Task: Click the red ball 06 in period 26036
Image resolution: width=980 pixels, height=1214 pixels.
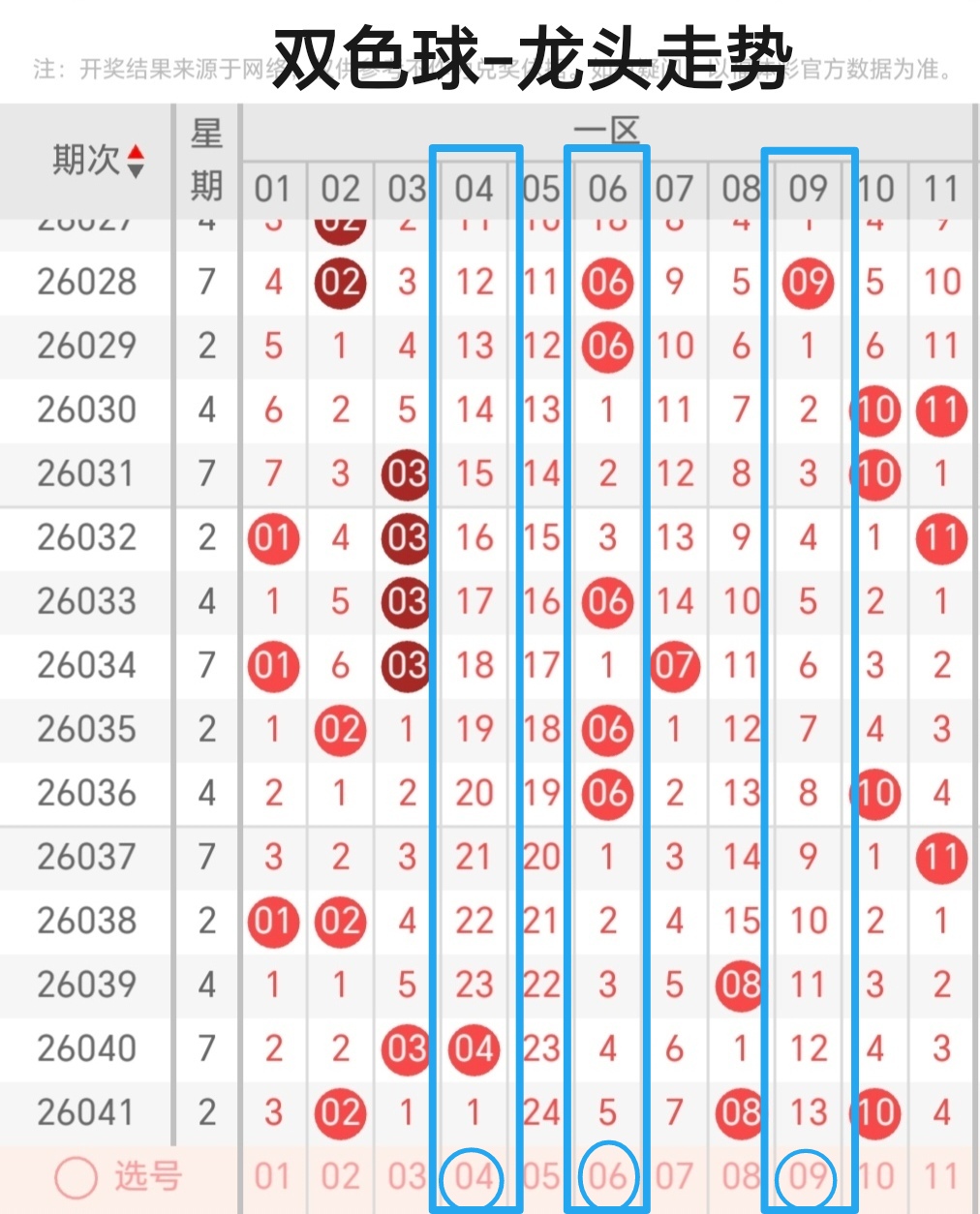Action: point(607,794)
